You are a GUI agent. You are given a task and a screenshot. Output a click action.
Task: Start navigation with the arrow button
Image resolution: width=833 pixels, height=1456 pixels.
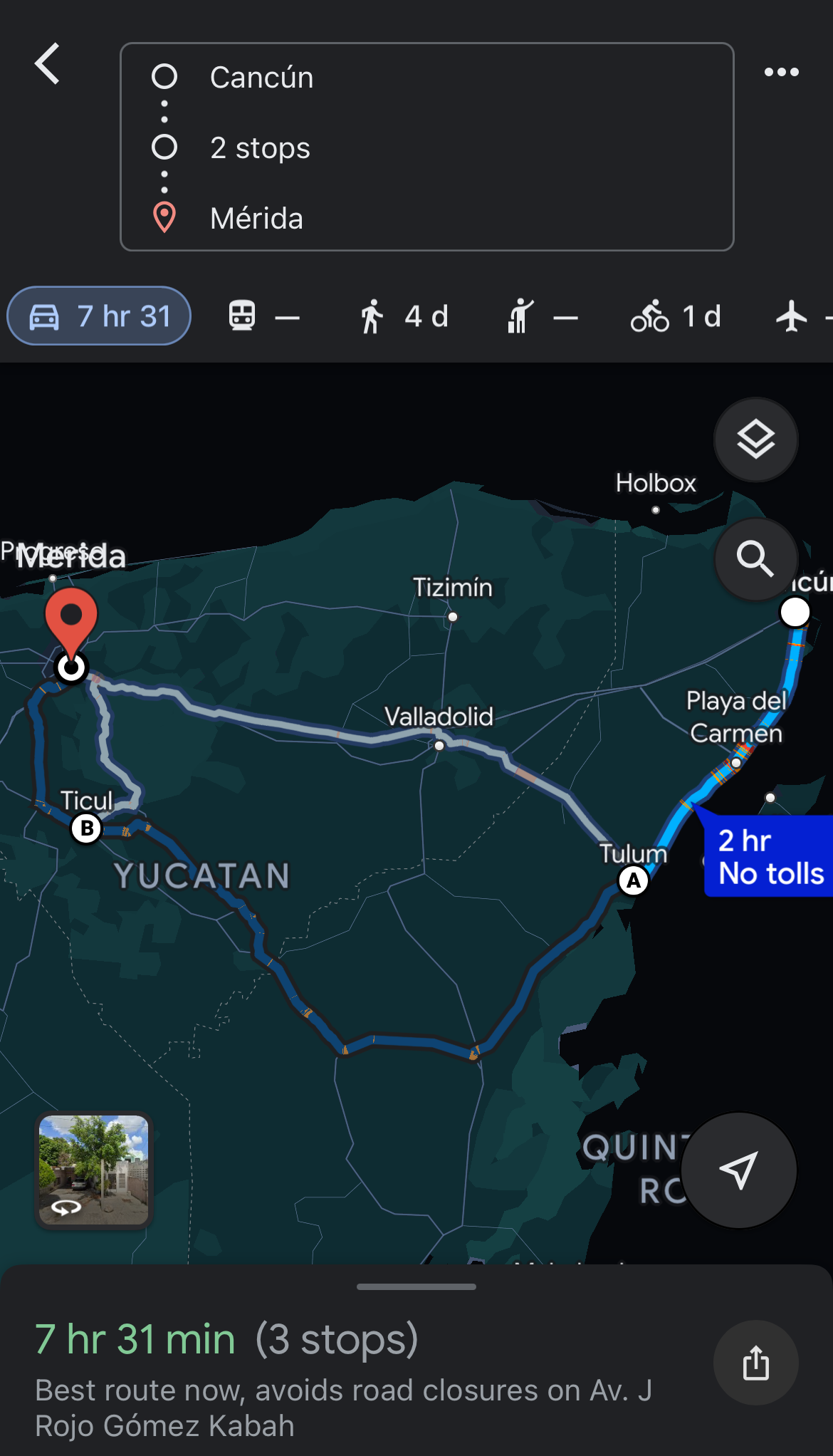pos(738,1170)
